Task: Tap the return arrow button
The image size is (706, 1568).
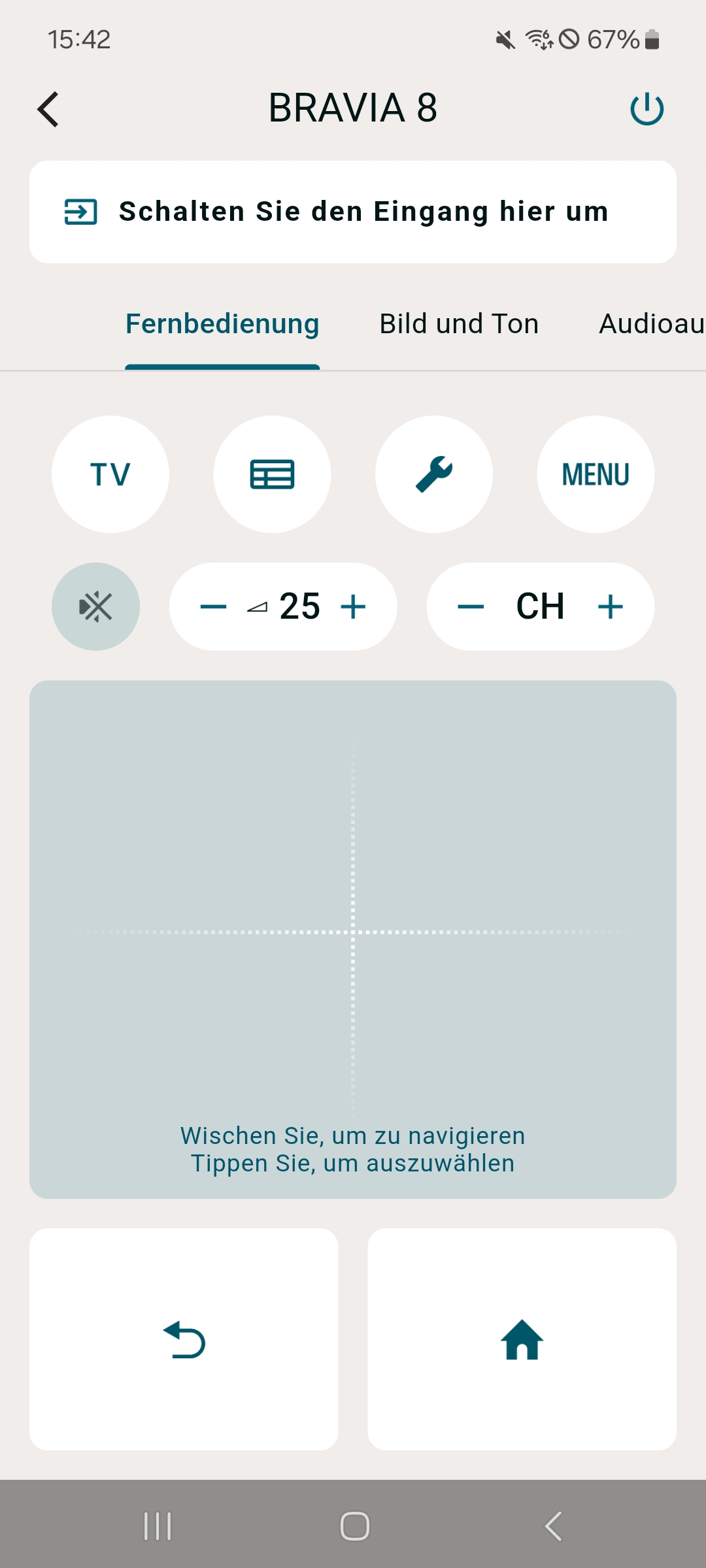Action: click(x=184, y=1339)
